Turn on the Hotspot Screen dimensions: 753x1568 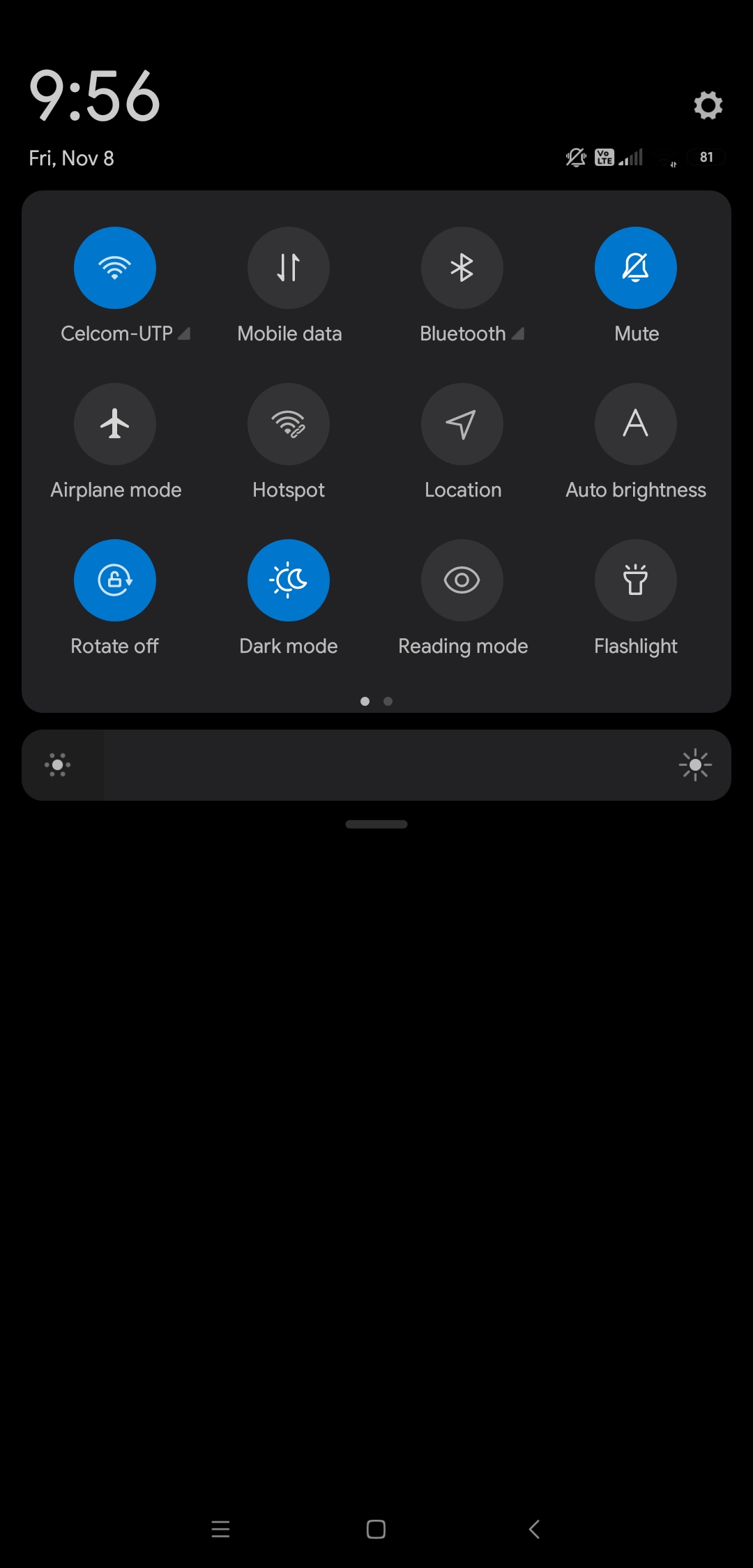[289, 424]
